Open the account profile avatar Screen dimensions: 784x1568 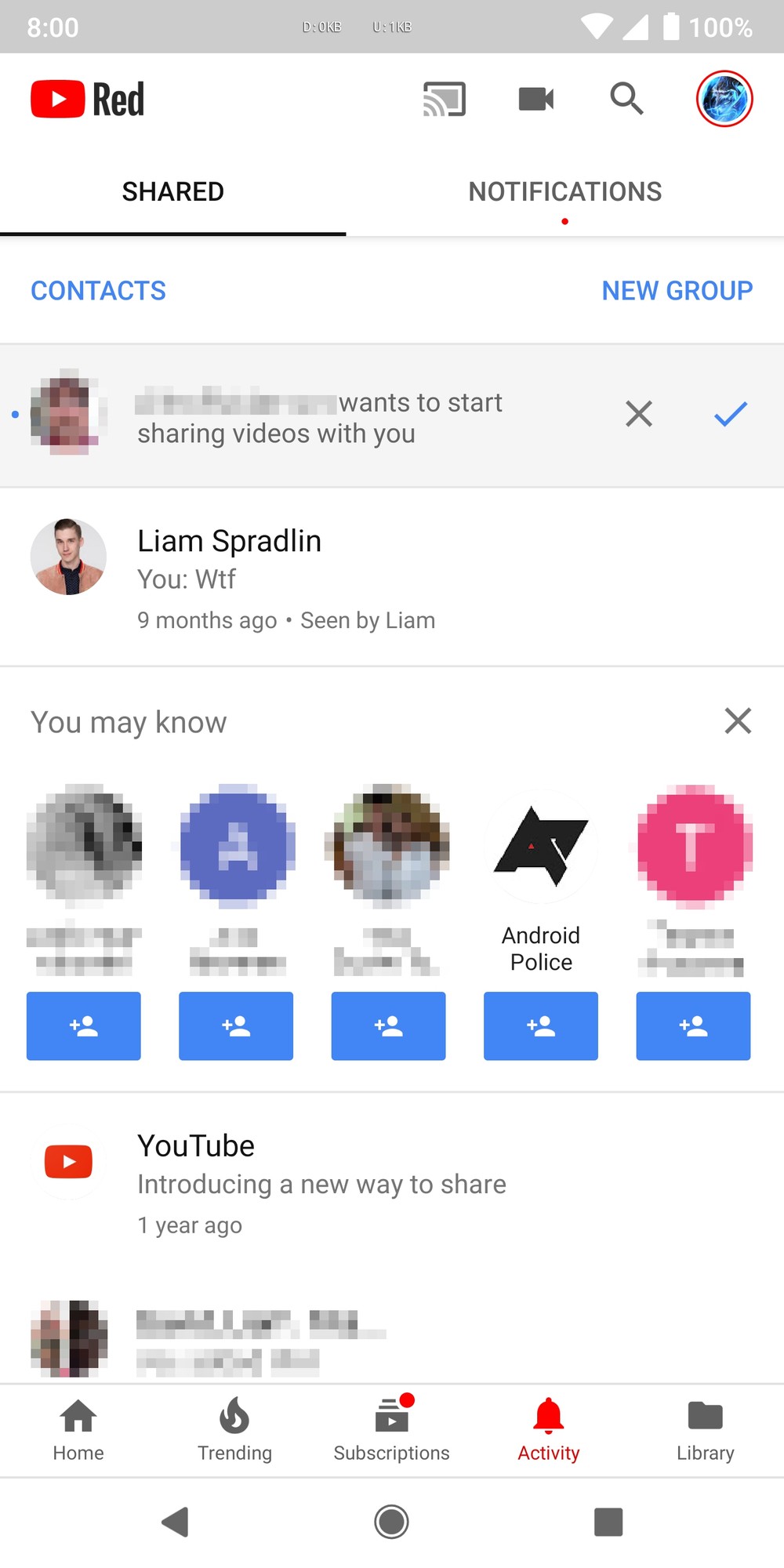tap(724, 99)
